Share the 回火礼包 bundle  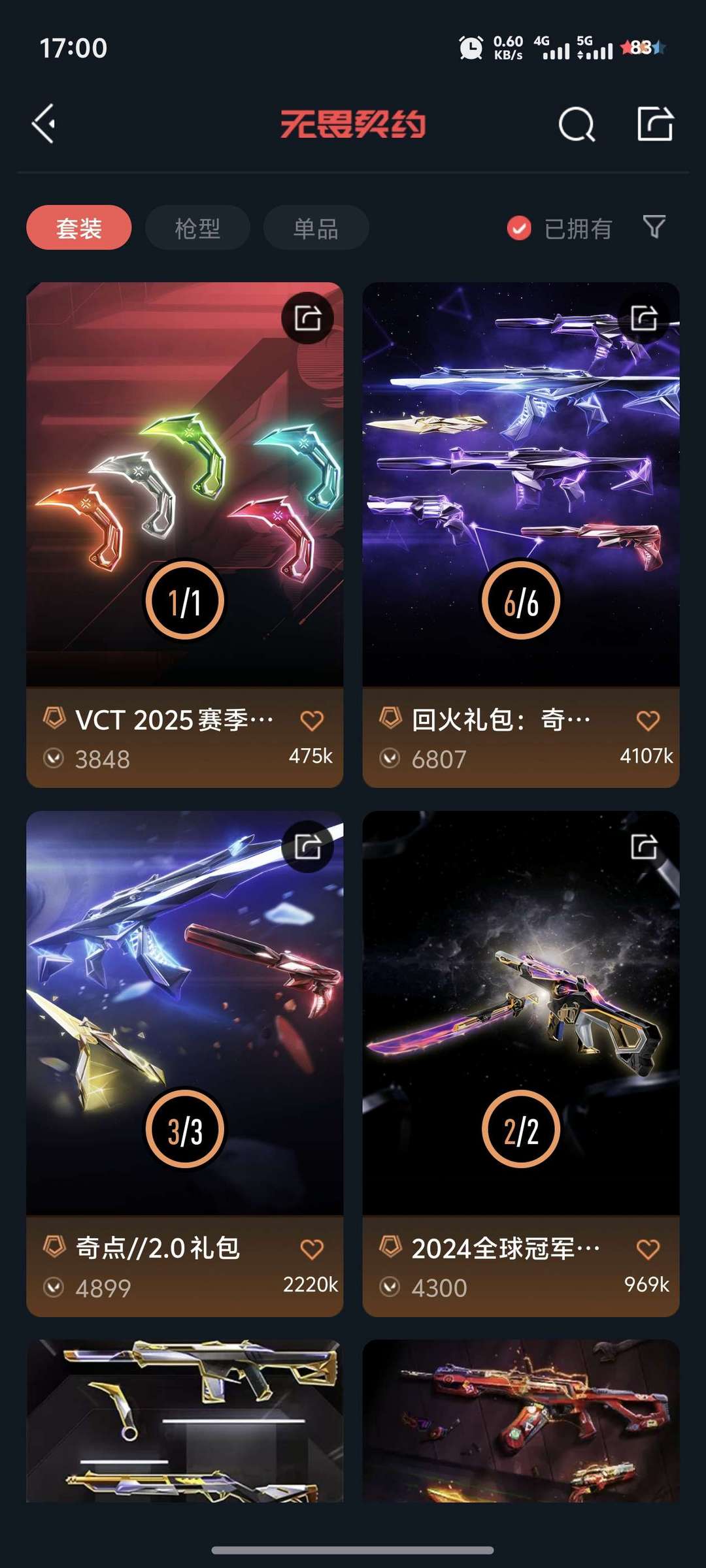point(644,318)
